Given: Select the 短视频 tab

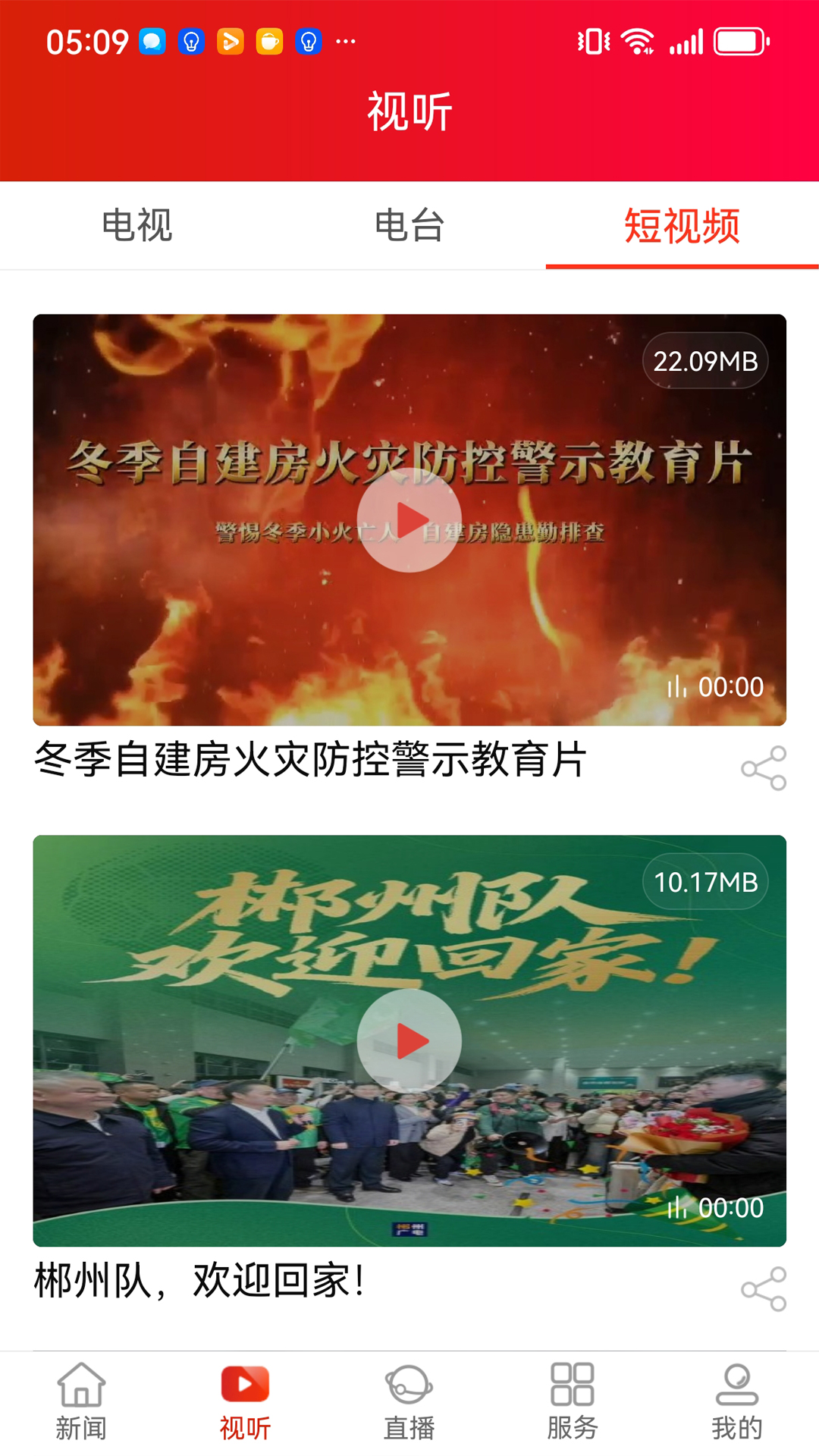Looking at the screenshot, I should (x=682, y=225).
